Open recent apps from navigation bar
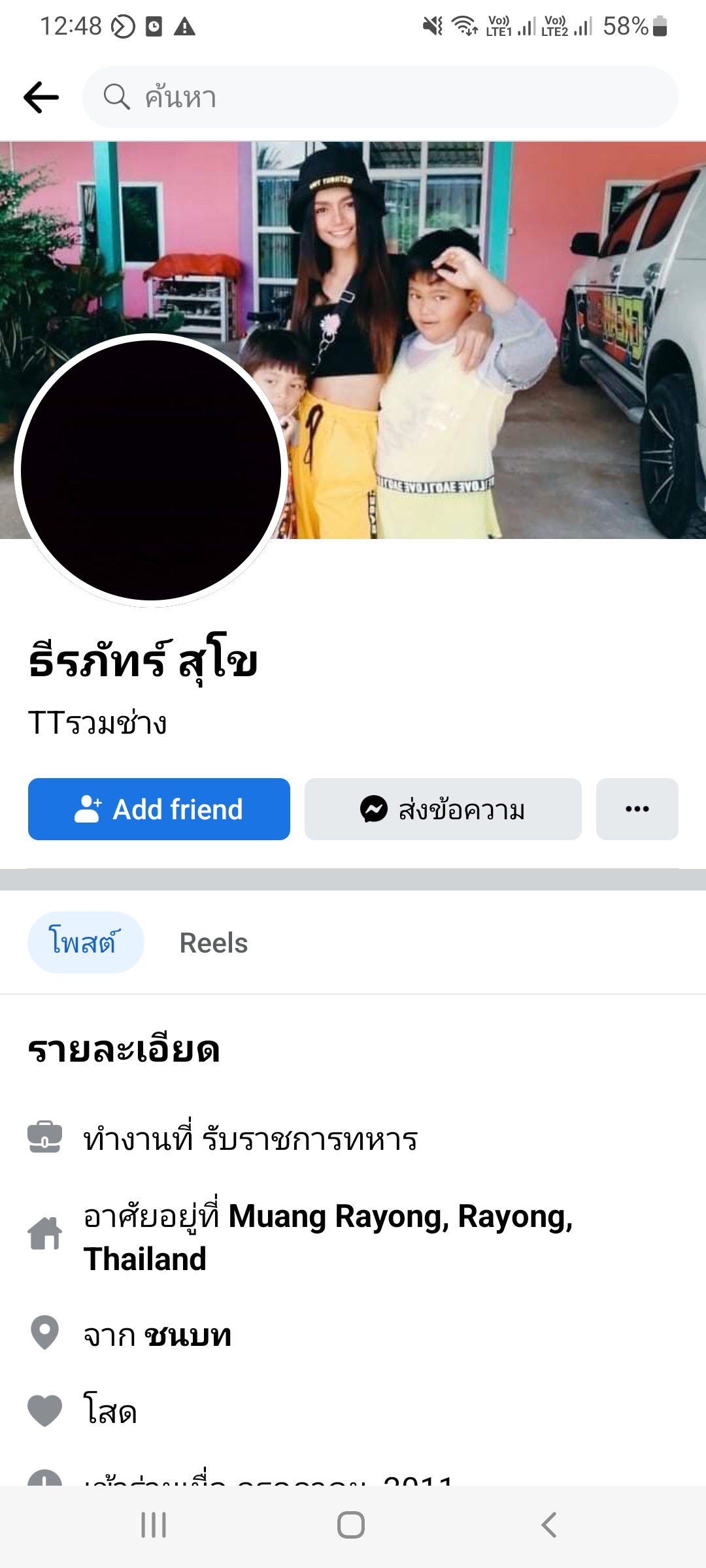Screen dimensions: 706x1568 tap(154, 1526)
